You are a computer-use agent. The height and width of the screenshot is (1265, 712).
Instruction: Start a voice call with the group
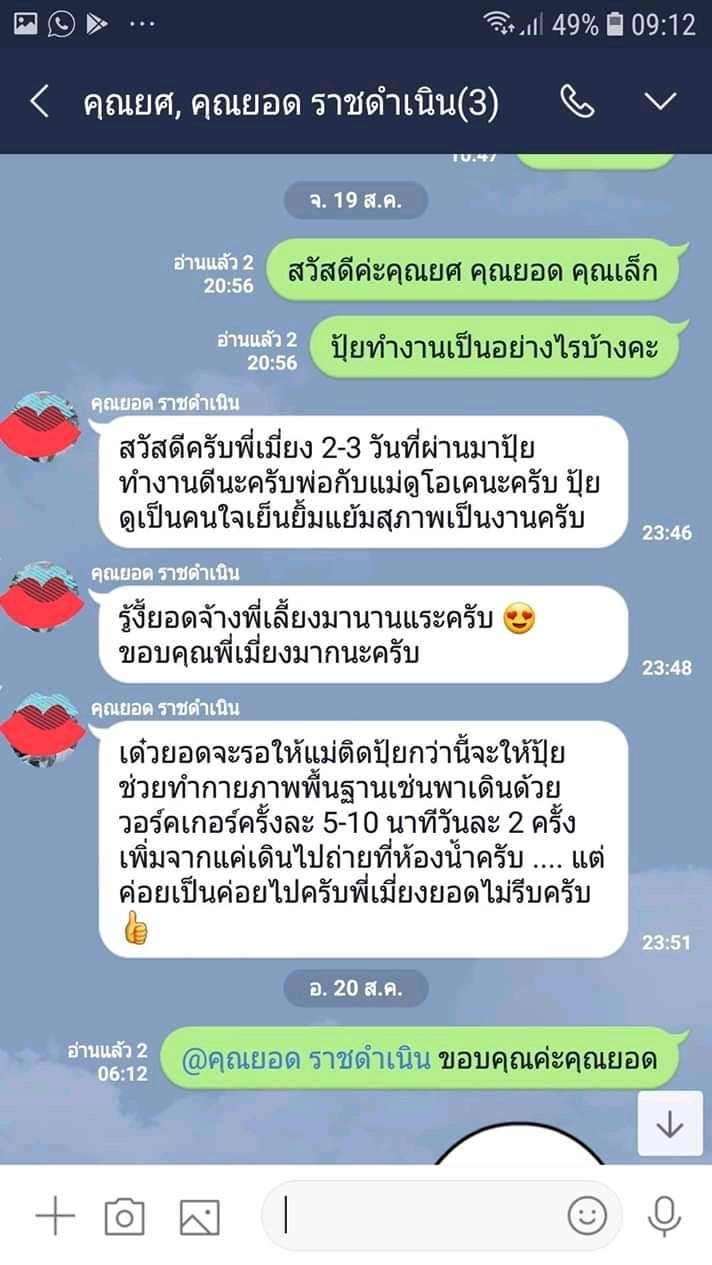[x=577, y=102]
